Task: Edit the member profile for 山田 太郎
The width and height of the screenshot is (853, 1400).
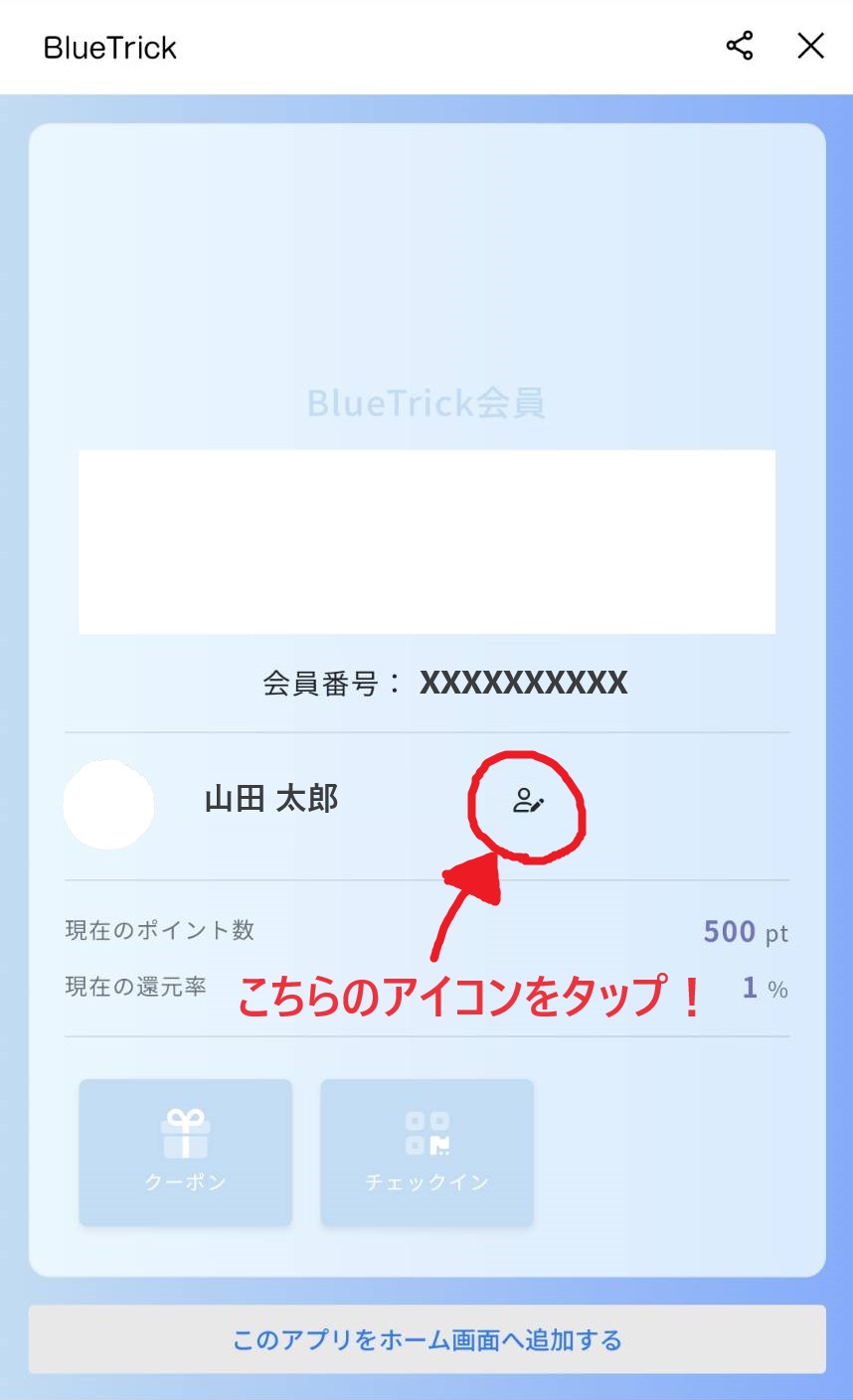Action: pos(528,801)
